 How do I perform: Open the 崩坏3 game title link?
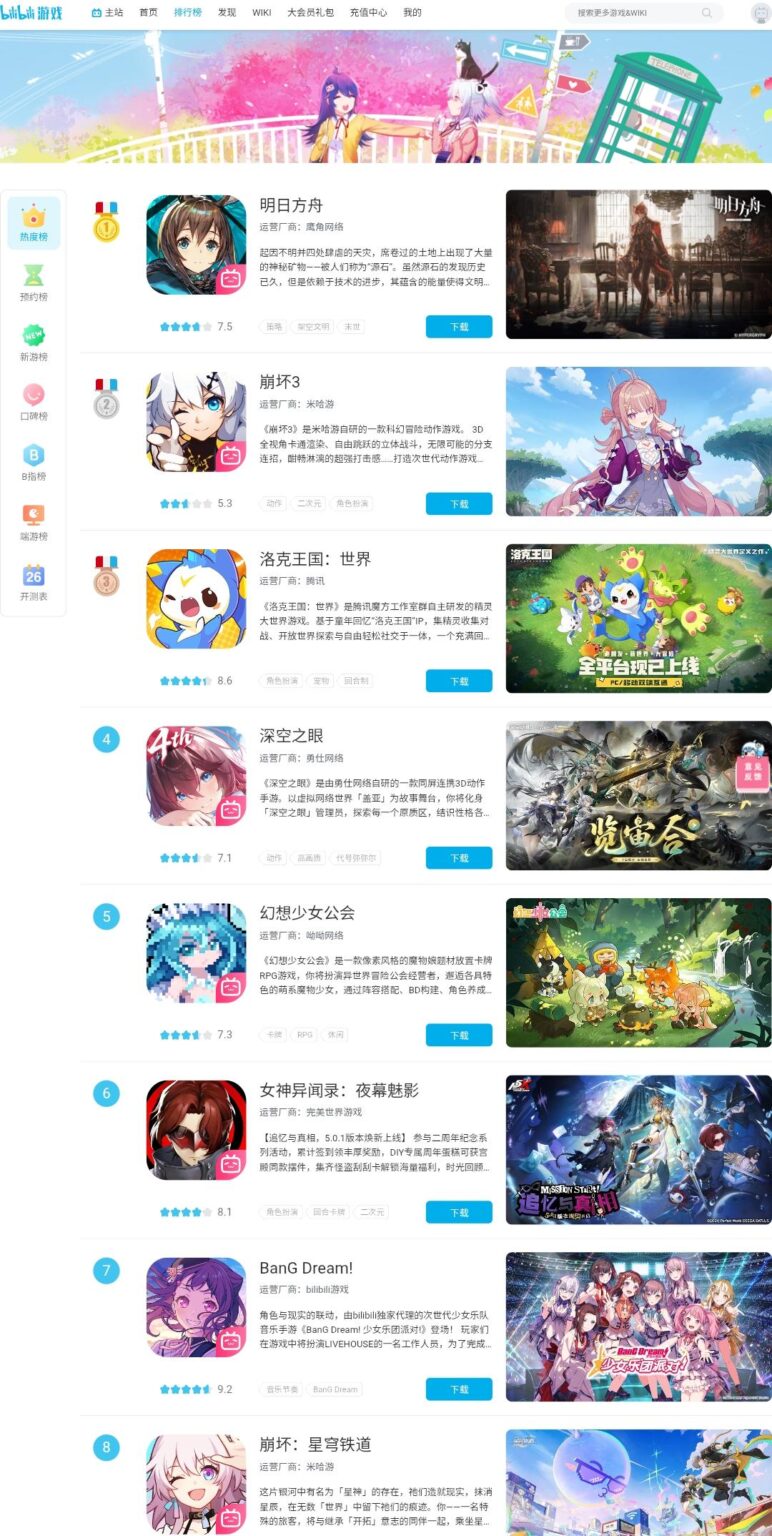pos(278,383)
